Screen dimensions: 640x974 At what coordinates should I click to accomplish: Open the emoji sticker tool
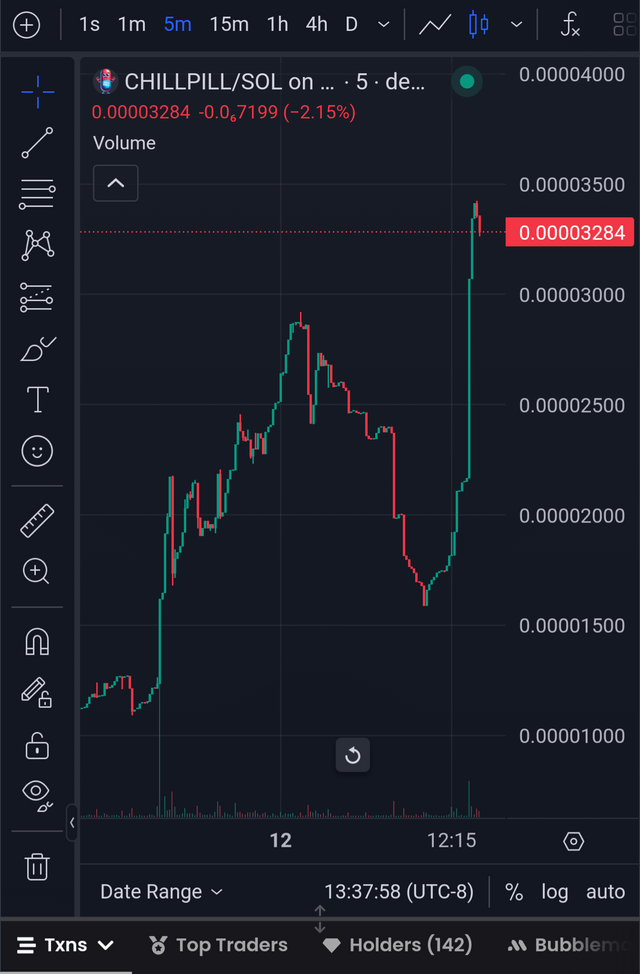[x=37, y=451]
